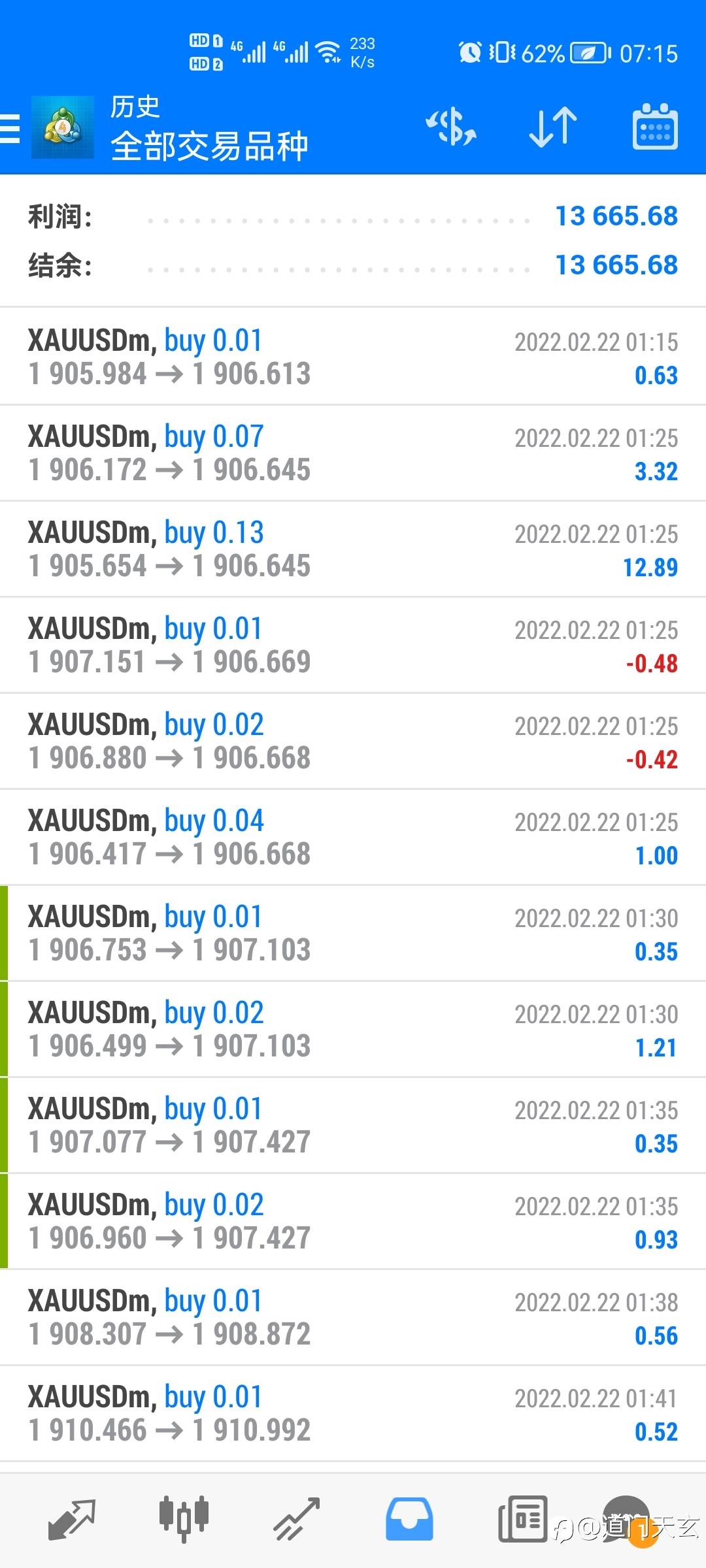Open the 01:15 trade with profit 0.63

[x=353, y=357]
